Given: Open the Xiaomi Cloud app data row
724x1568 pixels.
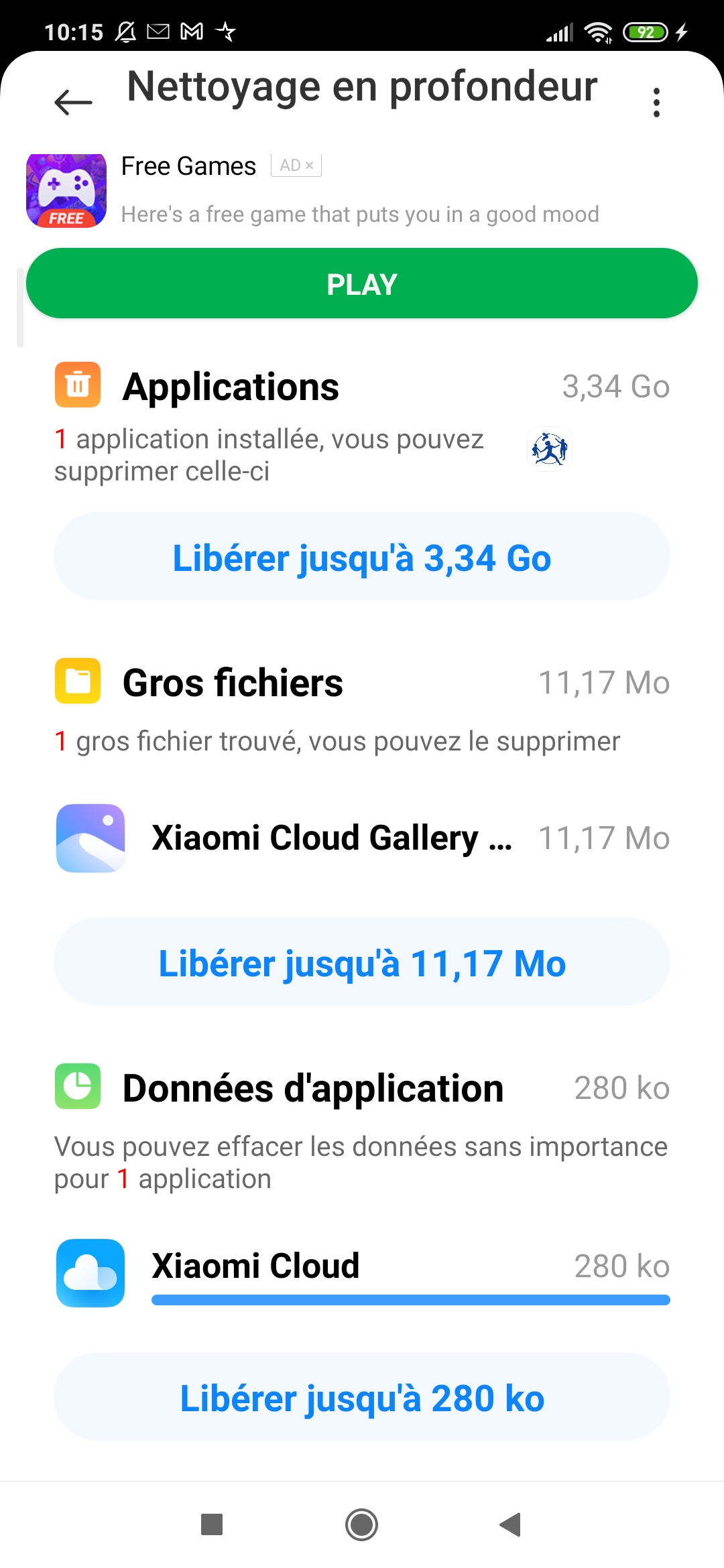Looking at the screenshot, I should [x=362, y=1272].
